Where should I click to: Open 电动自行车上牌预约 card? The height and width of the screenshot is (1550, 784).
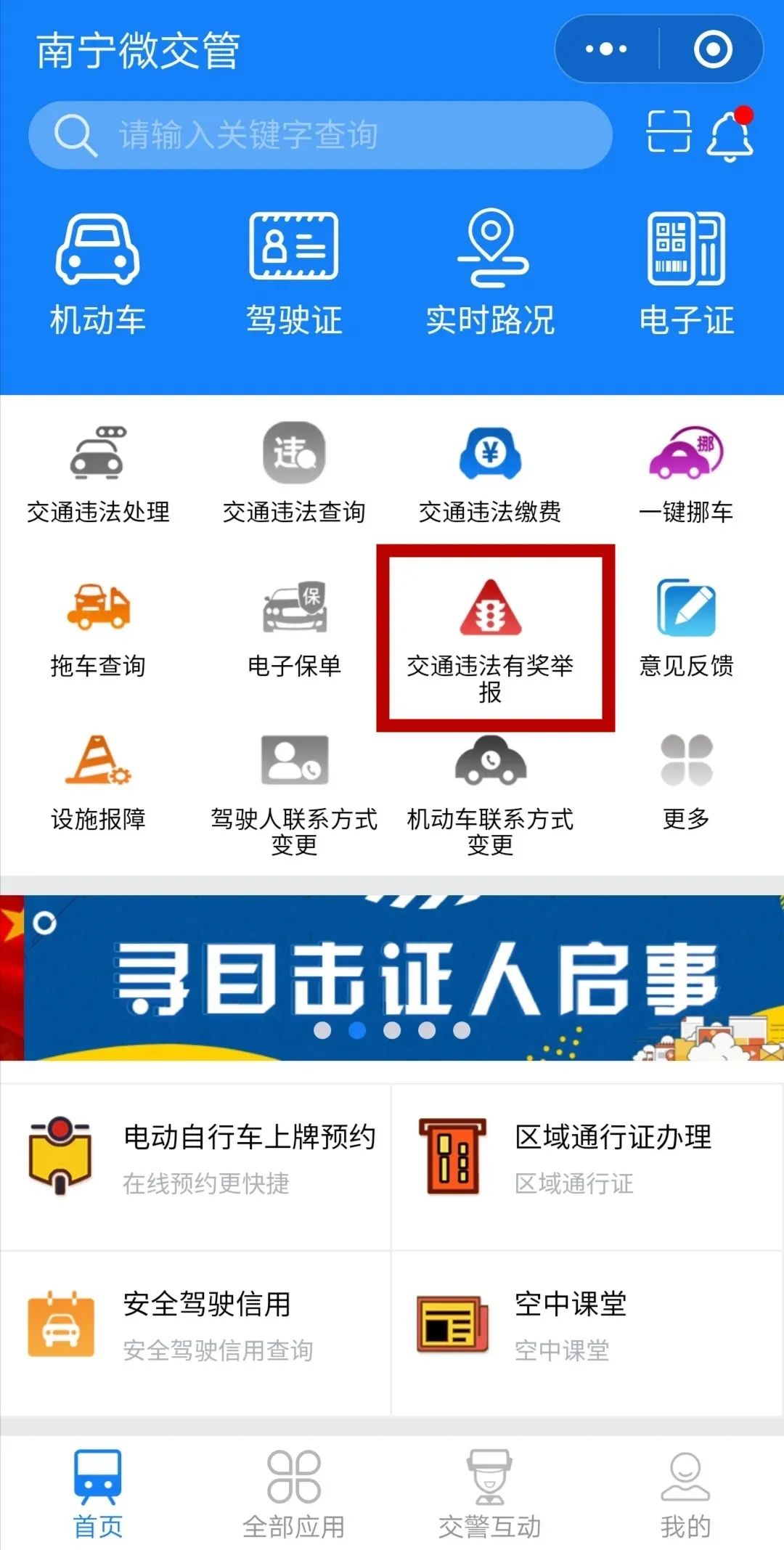196,1158
